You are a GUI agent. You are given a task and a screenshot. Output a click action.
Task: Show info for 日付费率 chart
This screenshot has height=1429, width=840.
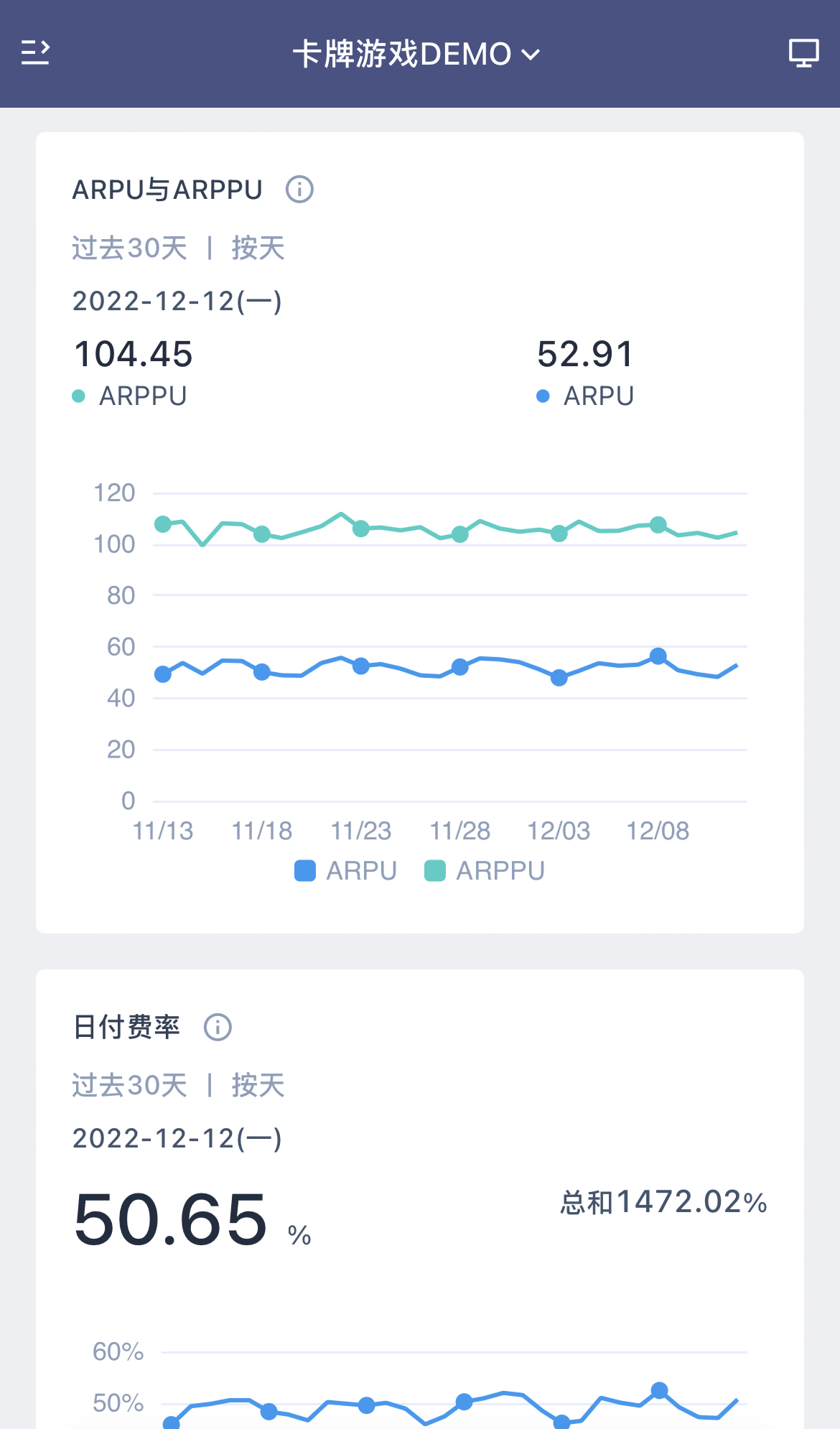218,1027
